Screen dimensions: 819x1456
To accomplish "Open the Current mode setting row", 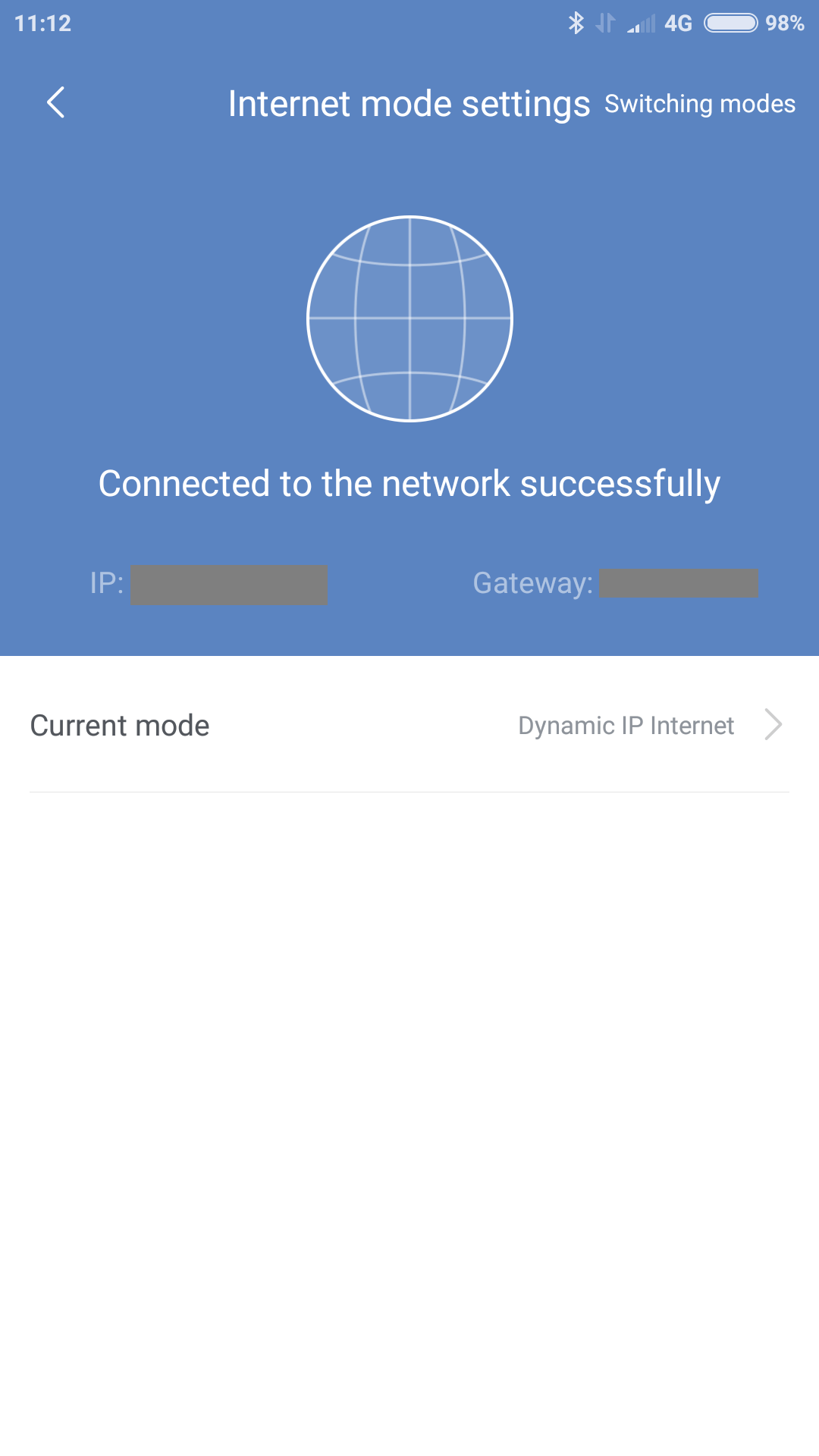I will pyautogui.click(x=409, y=725).
